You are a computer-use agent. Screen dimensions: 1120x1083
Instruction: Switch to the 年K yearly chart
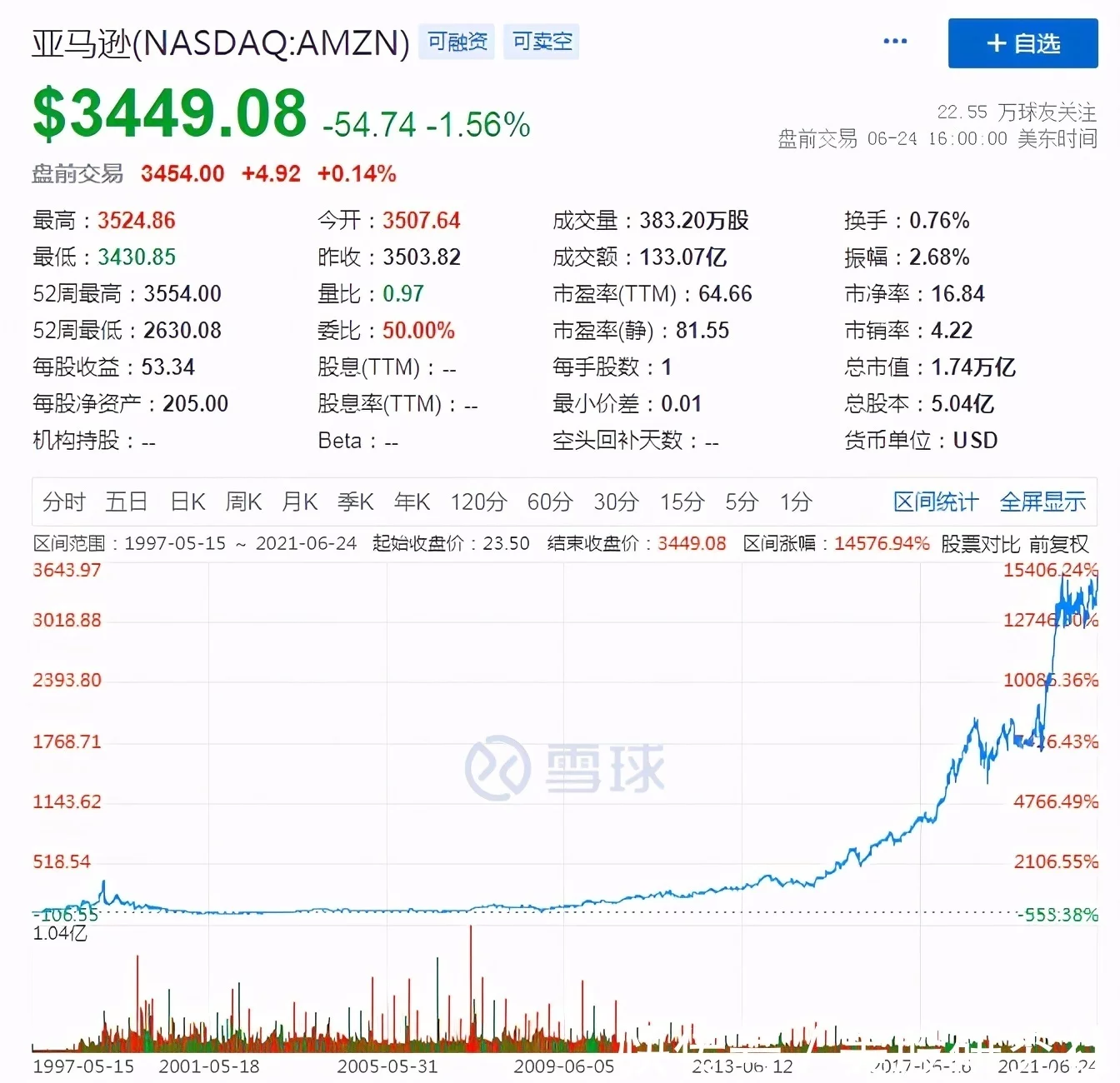point(412,502)
